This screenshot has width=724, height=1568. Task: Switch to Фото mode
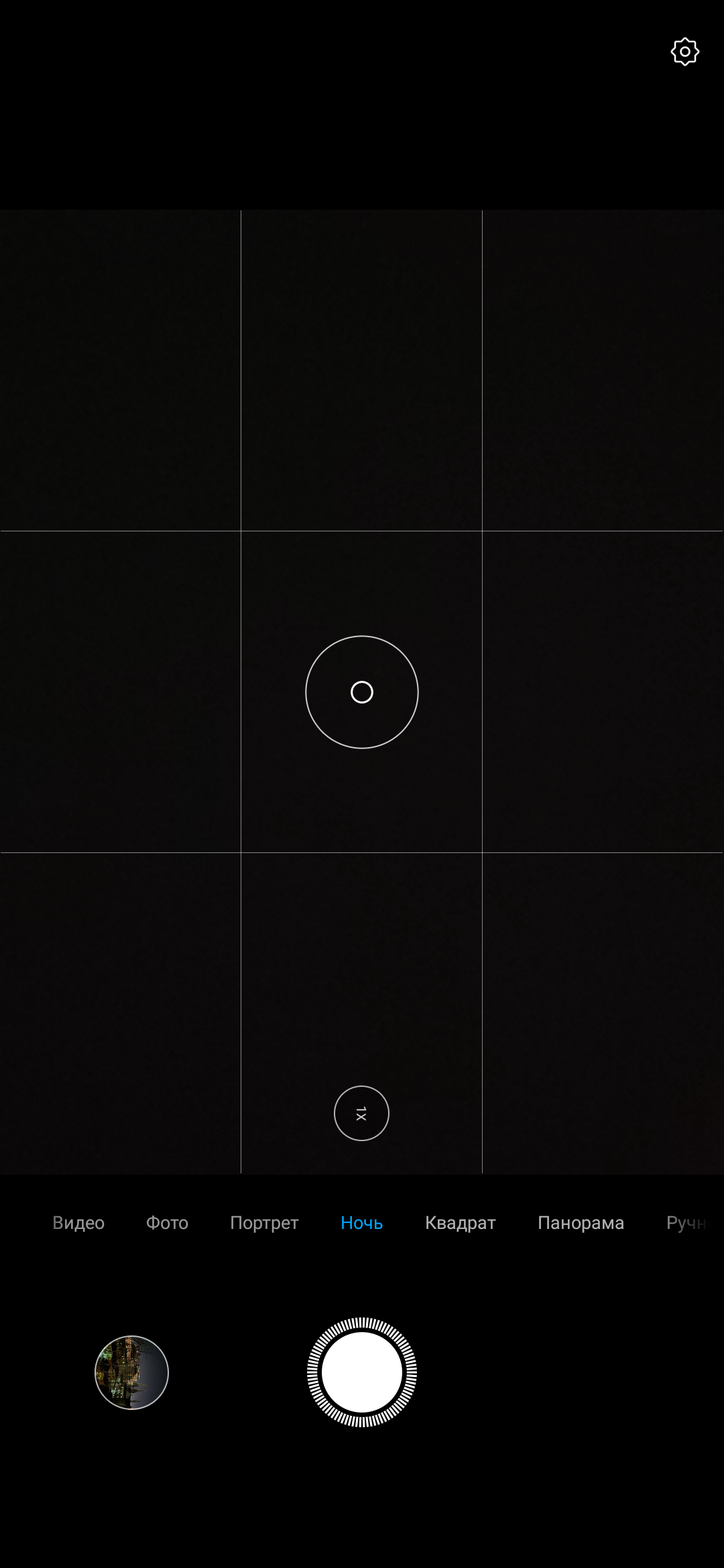pos(167,1223)
